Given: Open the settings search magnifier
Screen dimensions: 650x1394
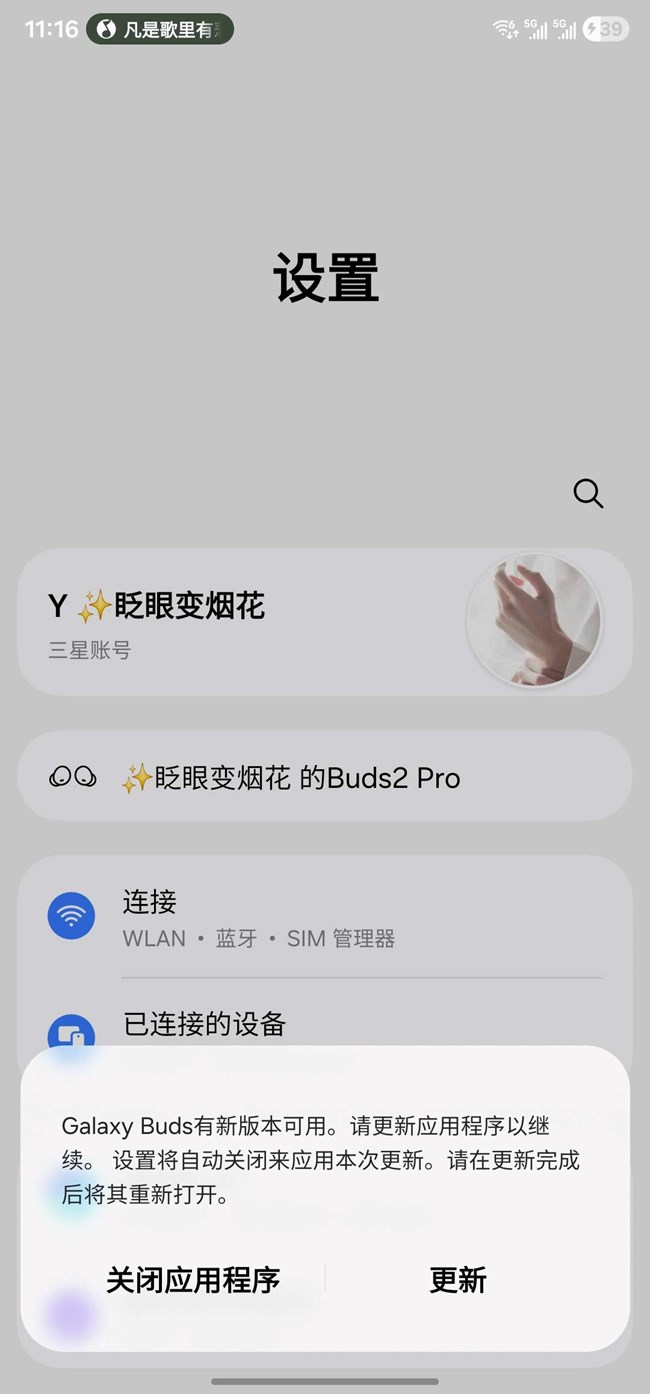Looking at the screenshot, I should coord(588,493).
